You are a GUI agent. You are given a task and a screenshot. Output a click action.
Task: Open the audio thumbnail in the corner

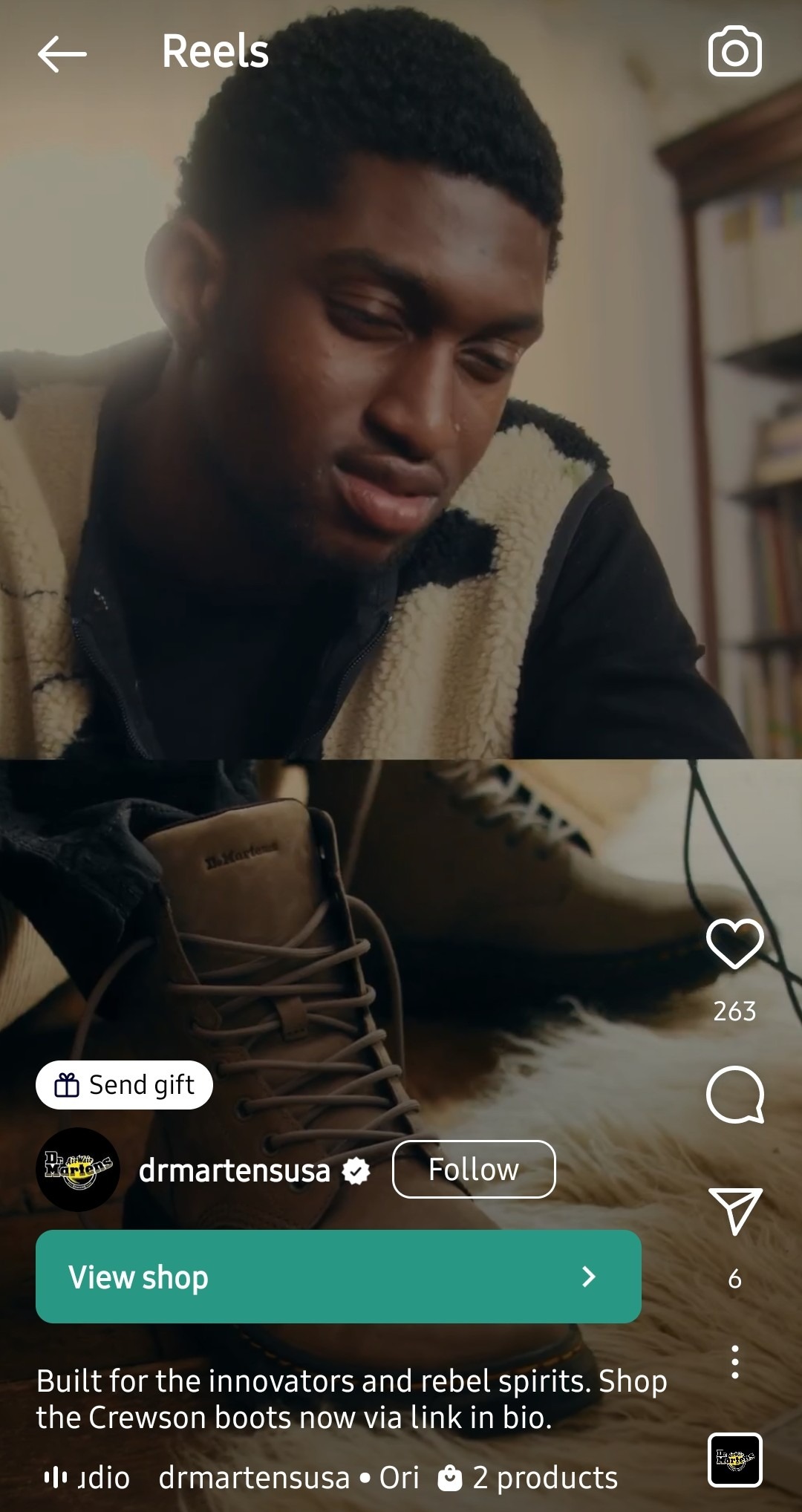point(734,1460)
